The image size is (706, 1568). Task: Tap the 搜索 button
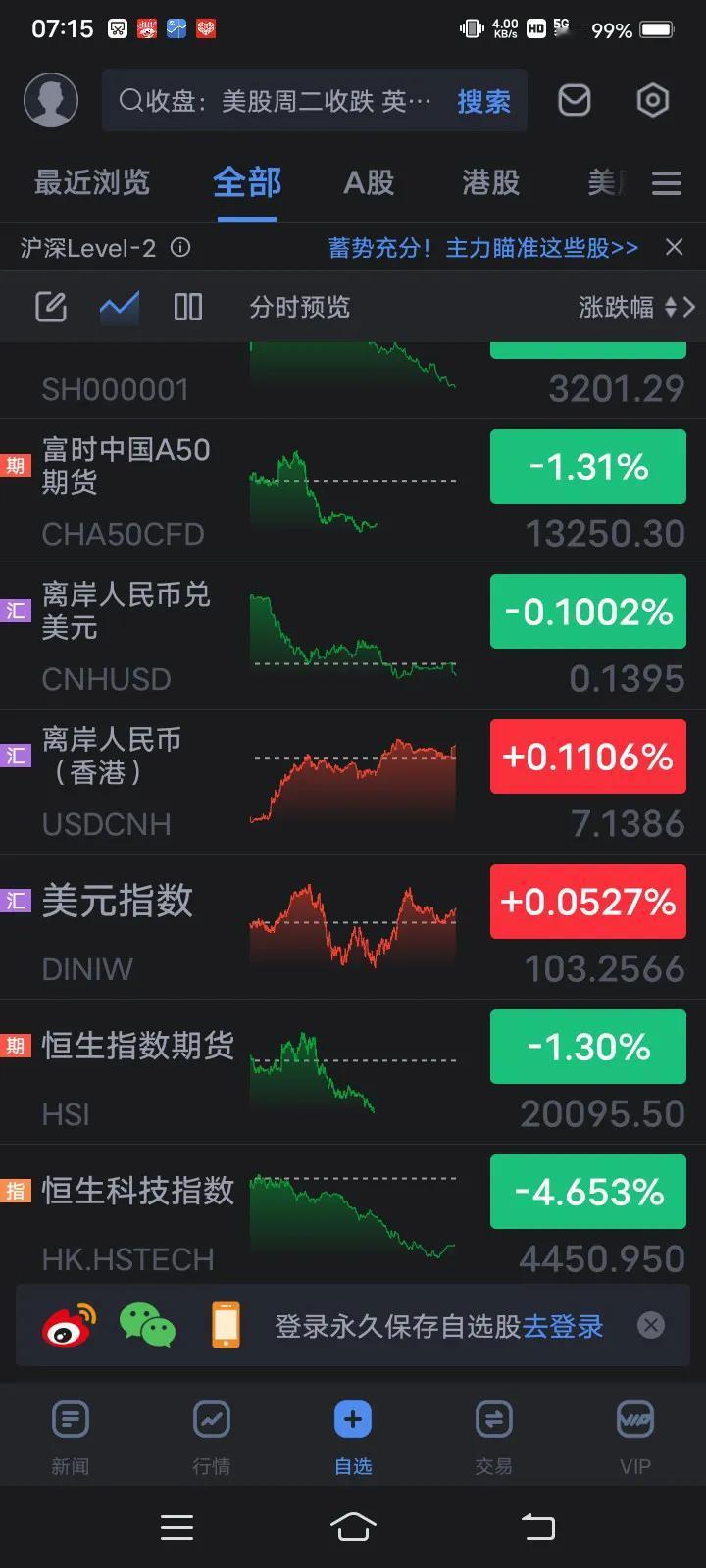pos(483,101)
